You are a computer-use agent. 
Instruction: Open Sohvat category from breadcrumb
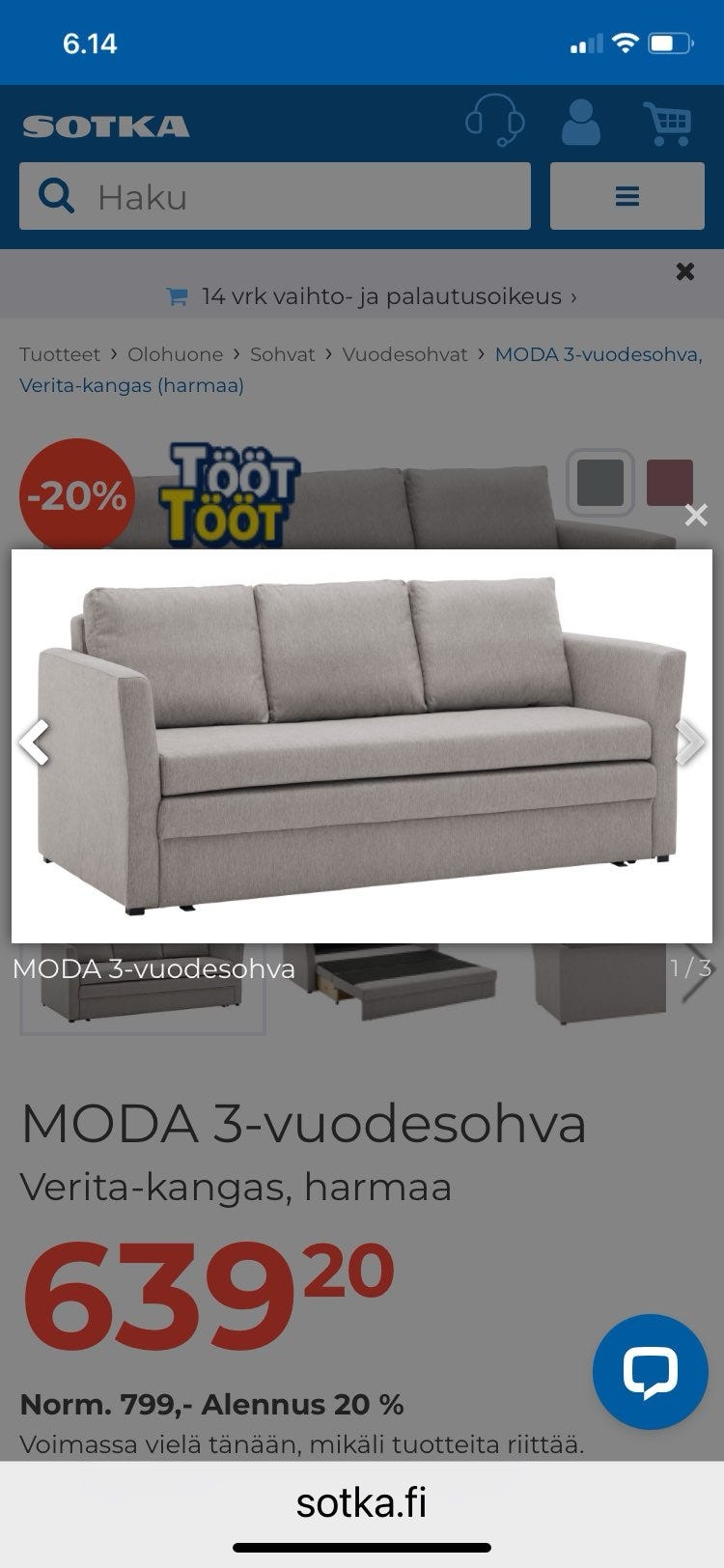281,354
